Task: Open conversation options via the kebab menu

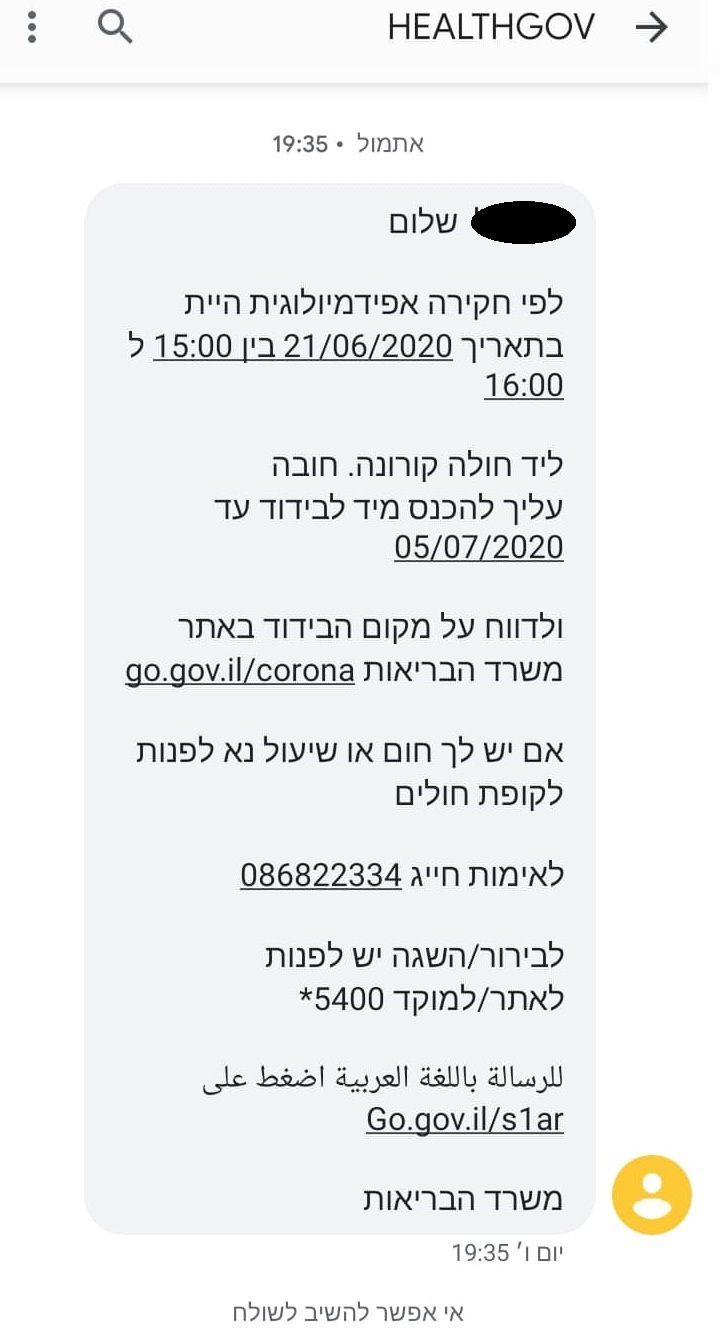Action: (x=30, y=26)
